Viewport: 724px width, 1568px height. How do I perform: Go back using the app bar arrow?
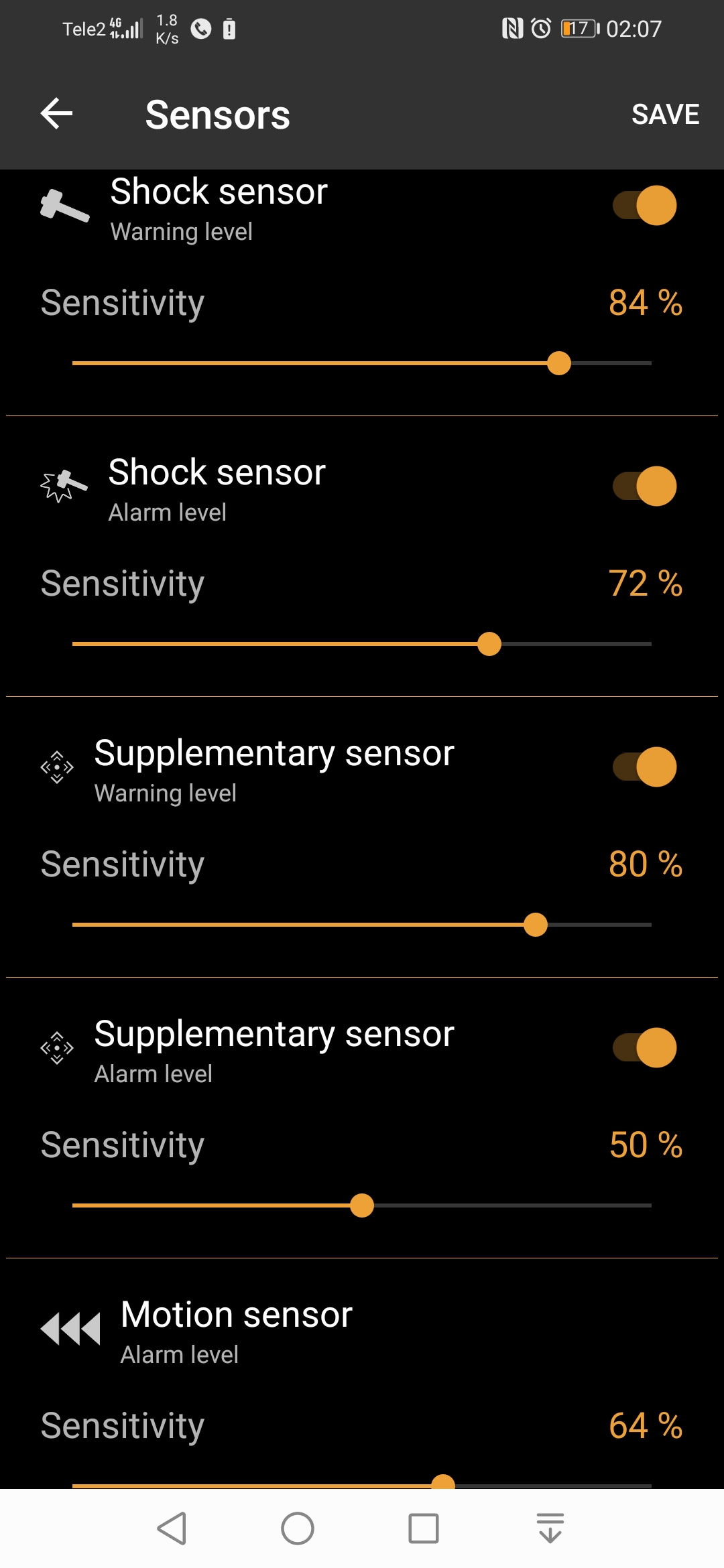(x=57, y=114)
